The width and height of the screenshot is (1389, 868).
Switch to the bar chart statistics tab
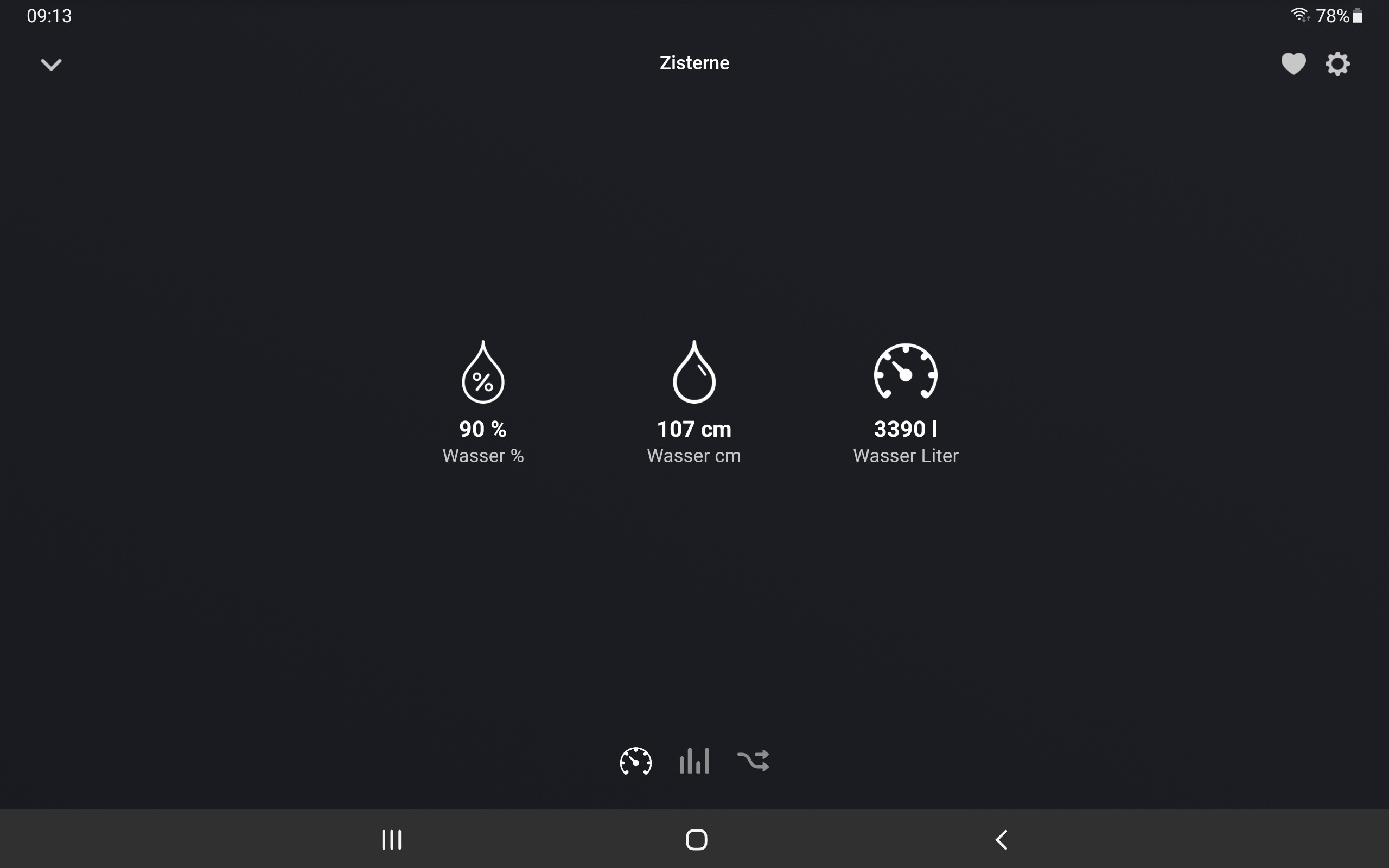694,761
